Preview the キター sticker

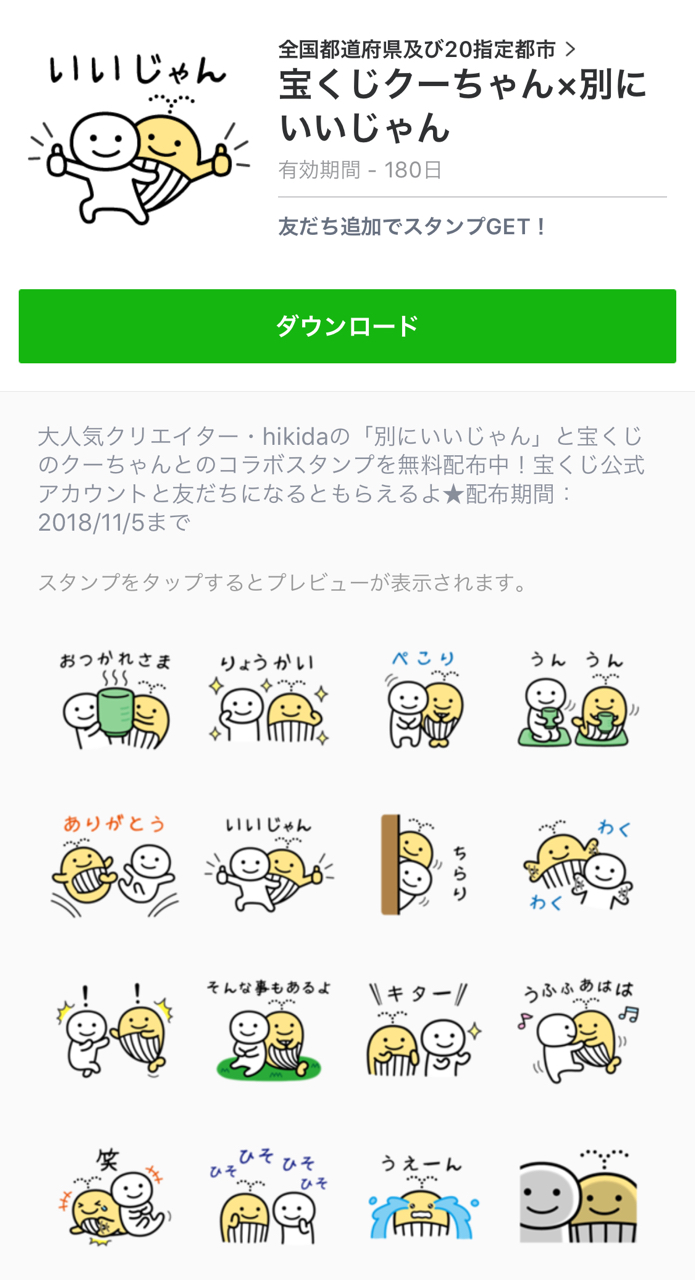pyautogui.click(x=424, y=1030)
